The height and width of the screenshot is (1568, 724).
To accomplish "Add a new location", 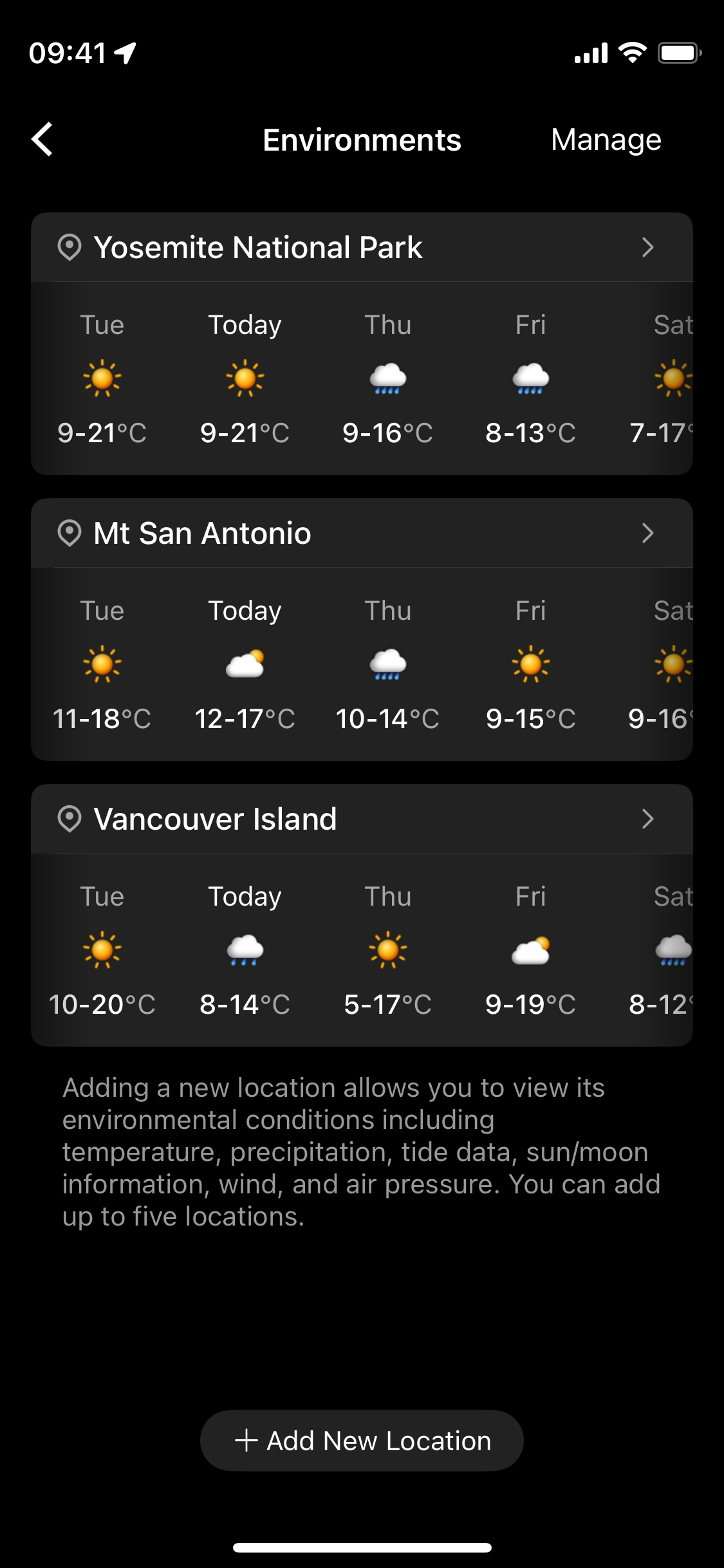I will click(x=362, y=1441).
